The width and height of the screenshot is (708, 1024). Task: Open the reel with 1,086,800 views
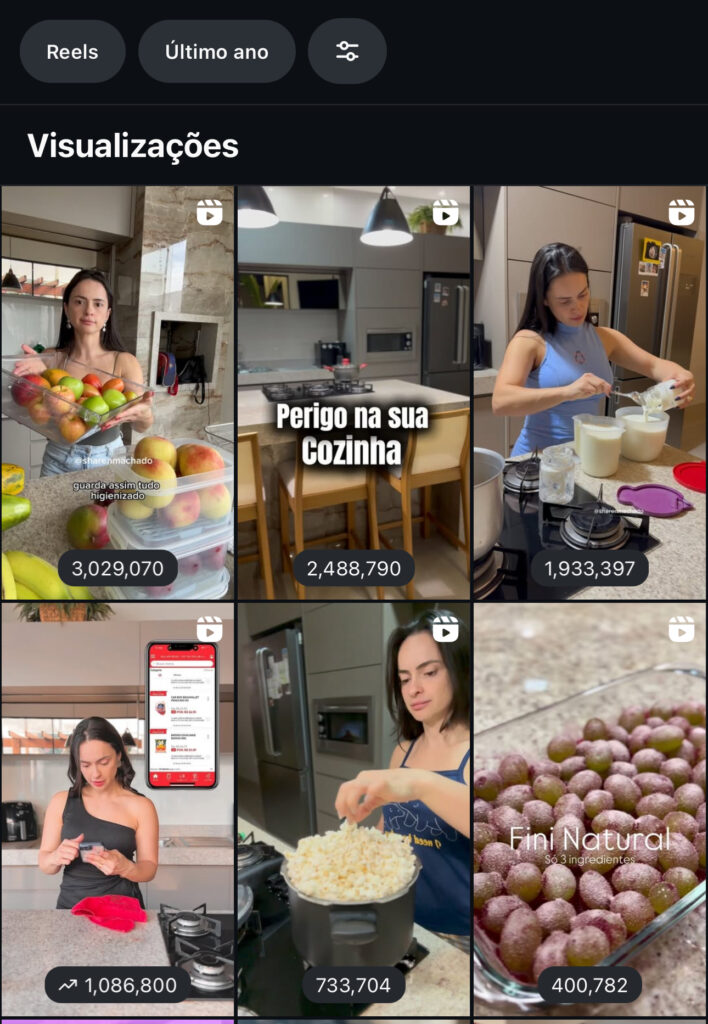(118, 810)
